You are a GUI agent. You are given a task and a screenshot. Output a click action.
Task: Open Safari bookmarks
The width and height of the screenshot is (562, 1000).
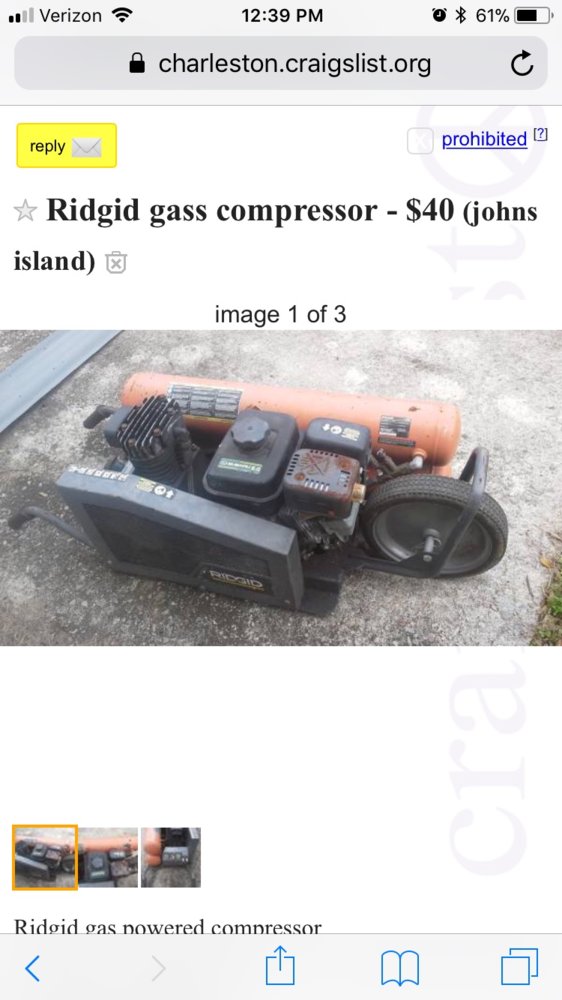pyautogui.click(x=399, y=968)
